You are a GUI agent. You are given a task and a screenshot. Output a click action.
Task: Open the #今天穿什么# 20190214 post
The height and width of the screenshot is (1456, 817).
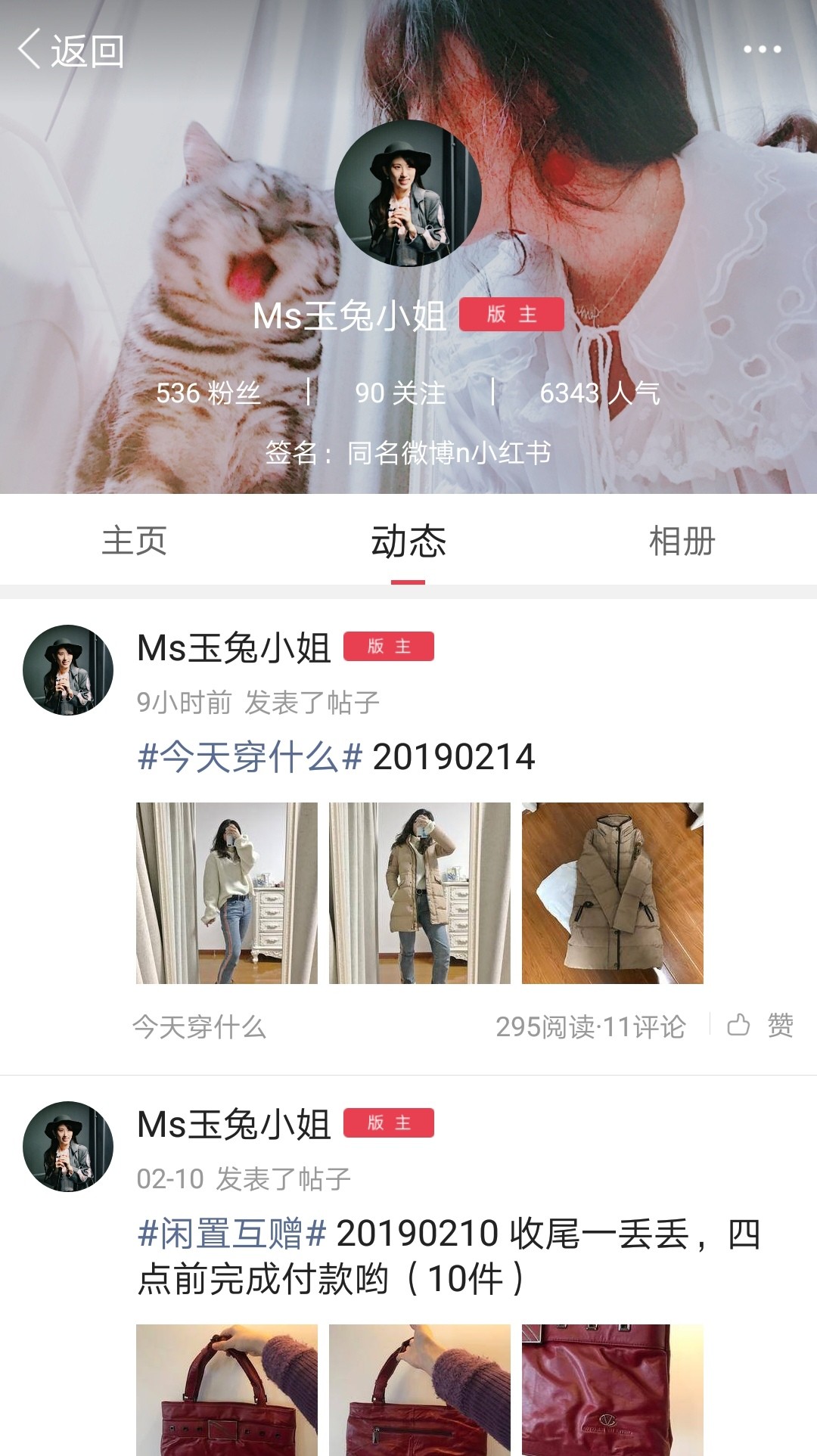(337, 756)
